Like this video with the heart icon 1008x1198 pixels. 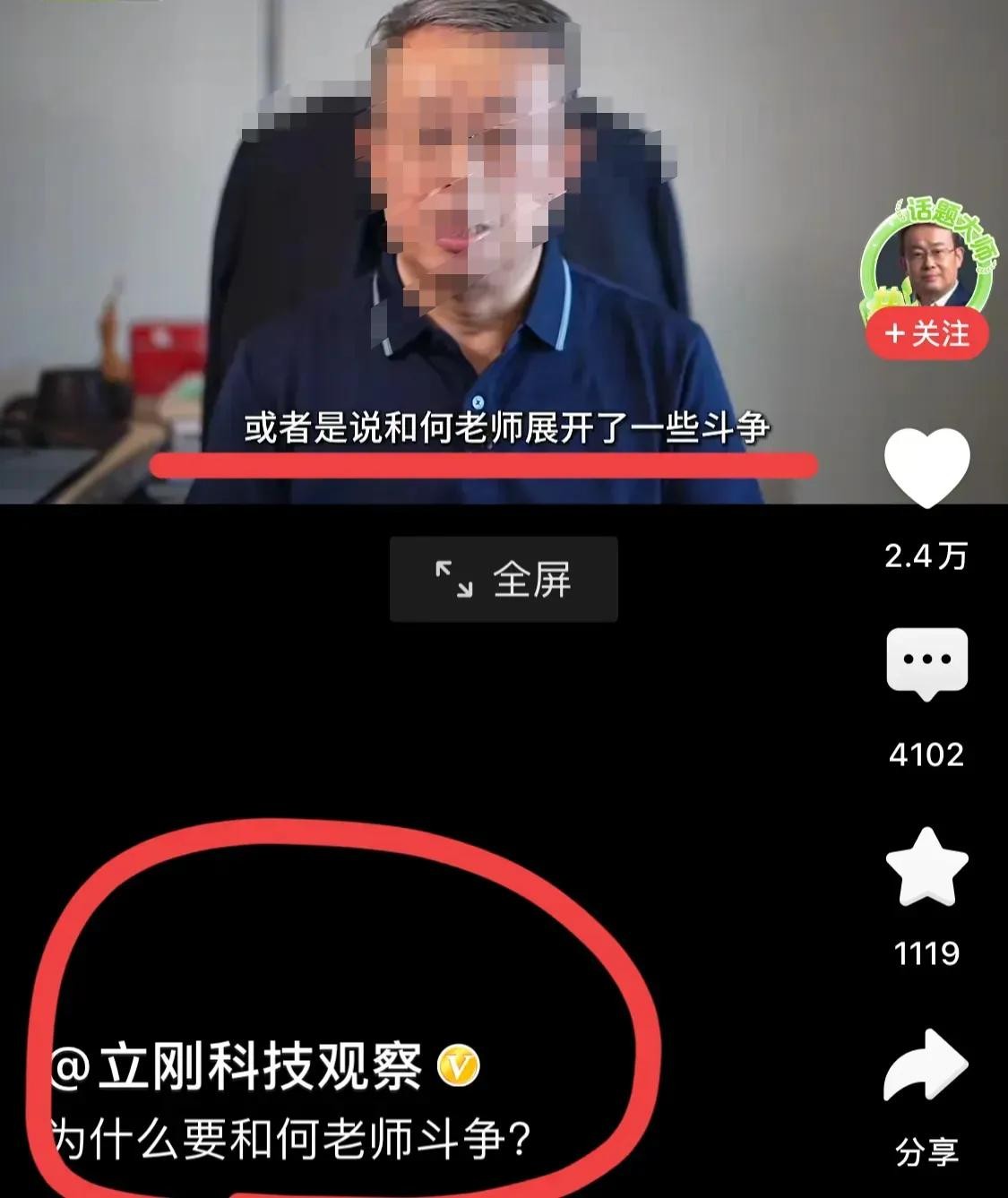(x=926, y=469)
